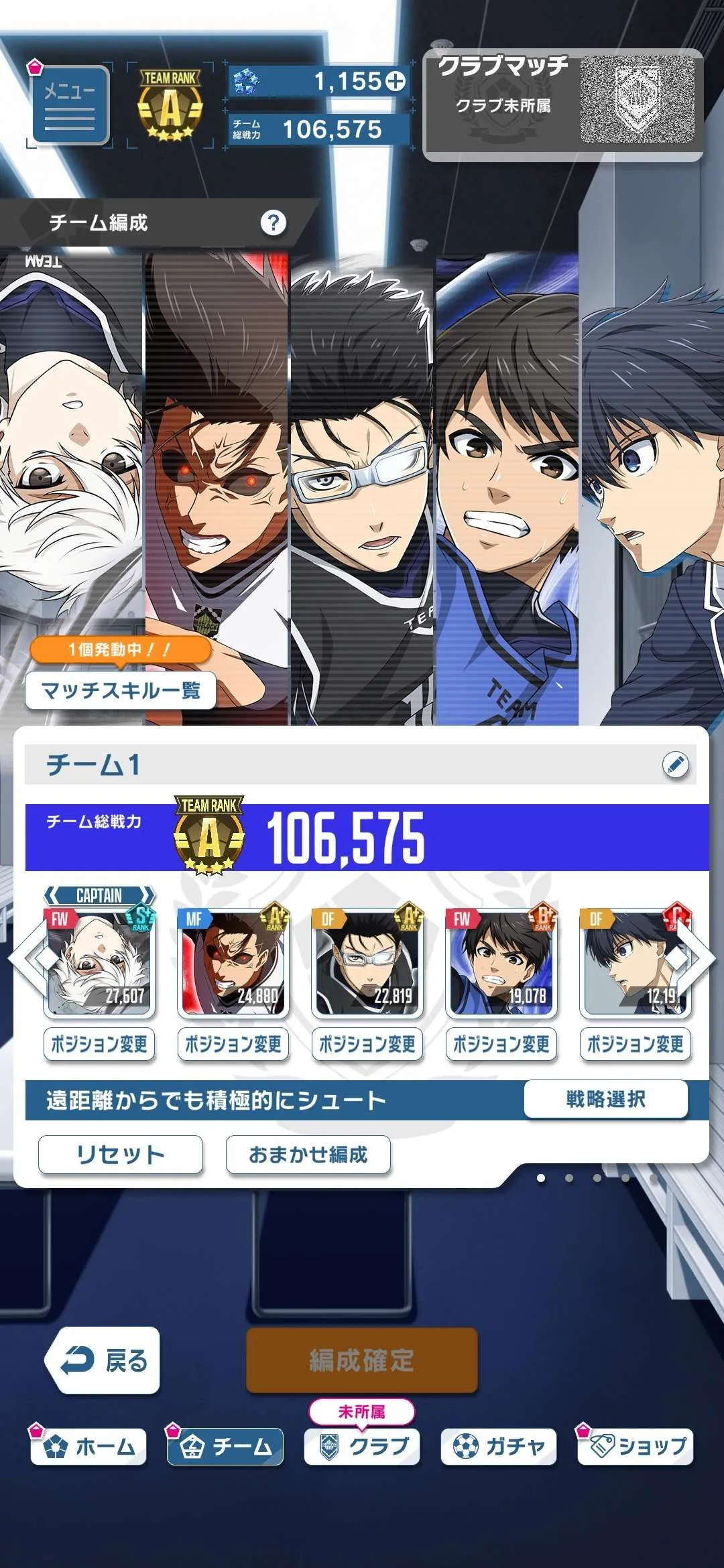Open the ガチャ tab
This screenshot has height=1568, width=724.
[x=499, y=1447]
